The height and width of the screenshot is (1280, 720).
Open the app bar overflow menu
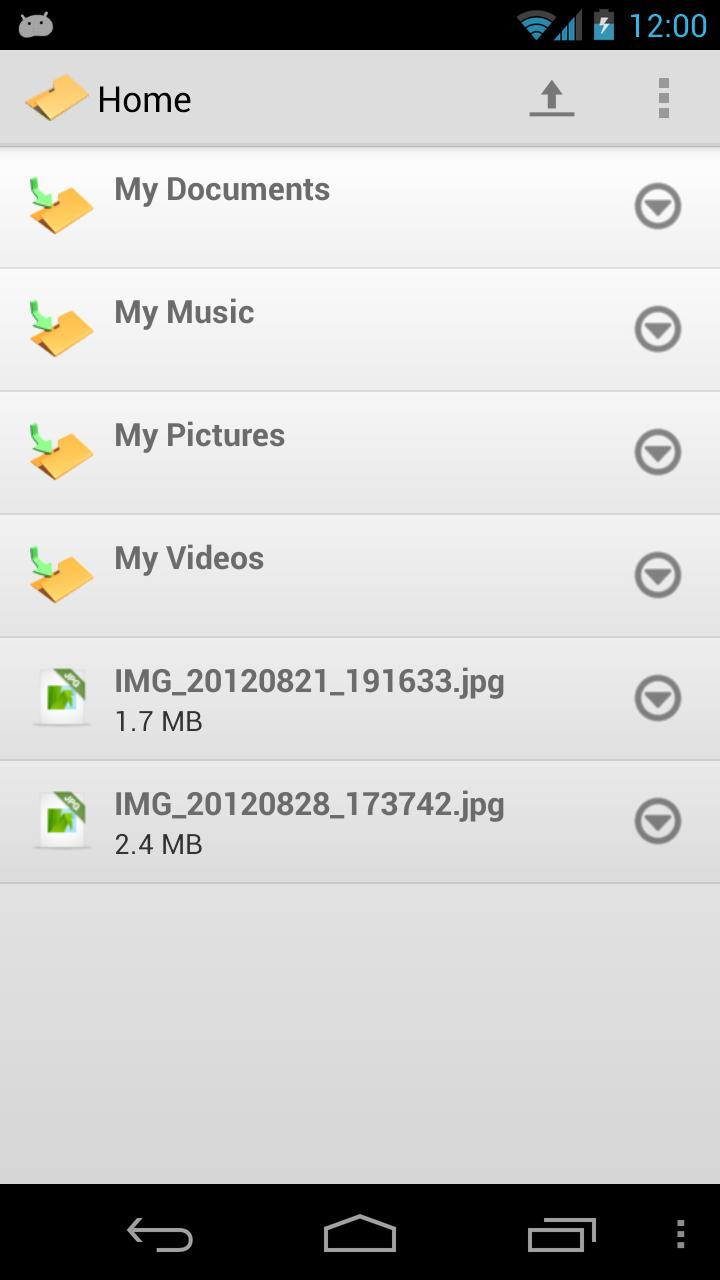663,99
